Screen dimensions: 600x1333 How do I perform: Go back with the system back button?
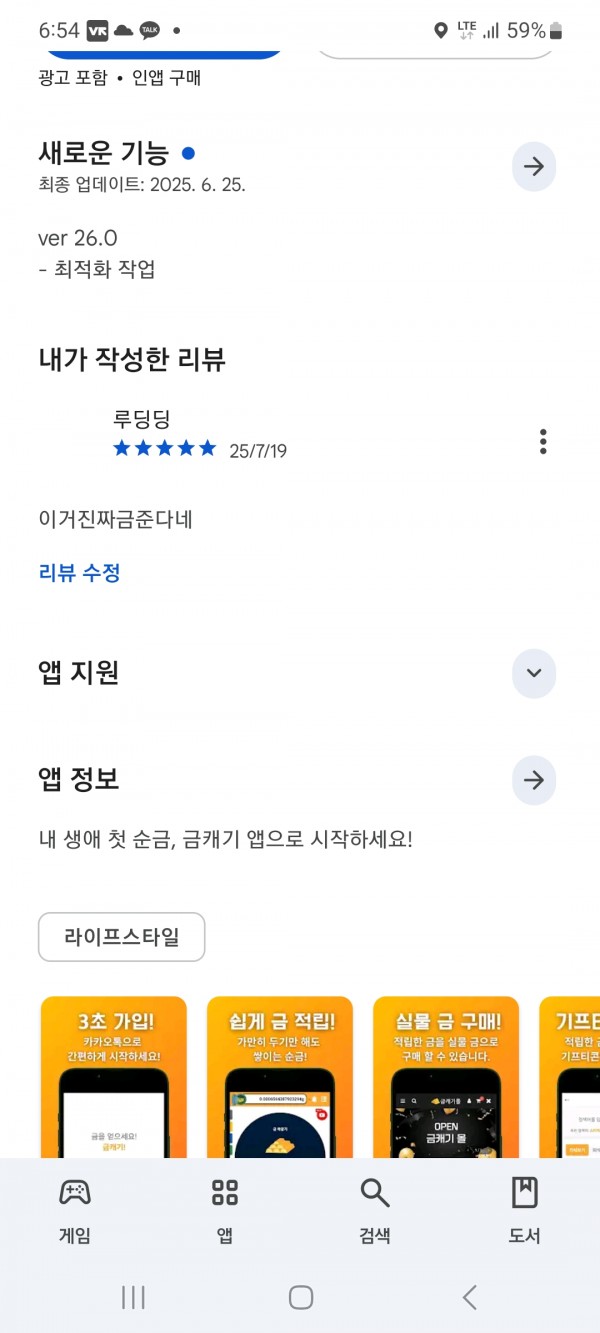pyautogui.click(x=469, y=1297)
